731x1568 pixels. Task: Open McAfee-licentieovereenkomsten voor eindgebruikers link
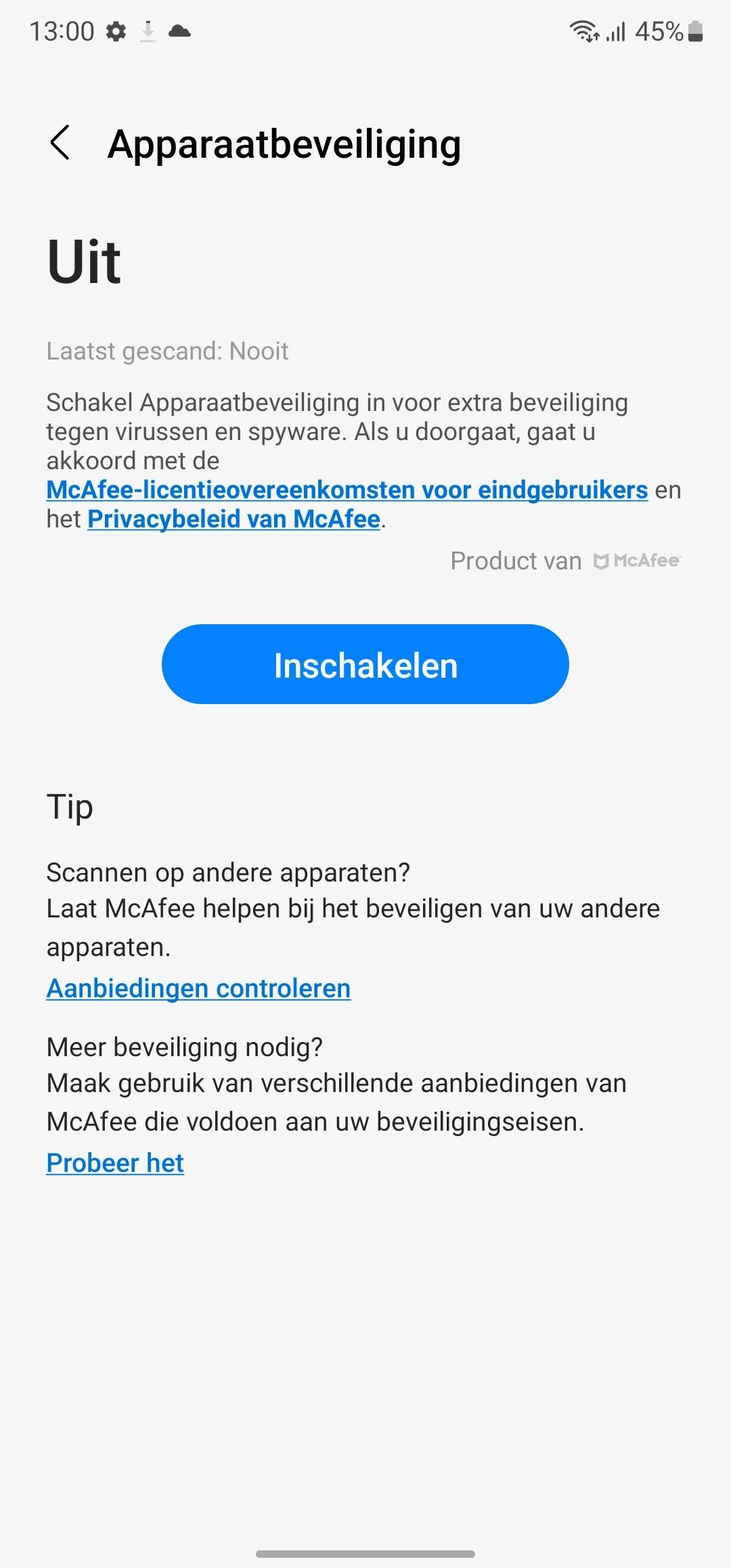point(347,490)
